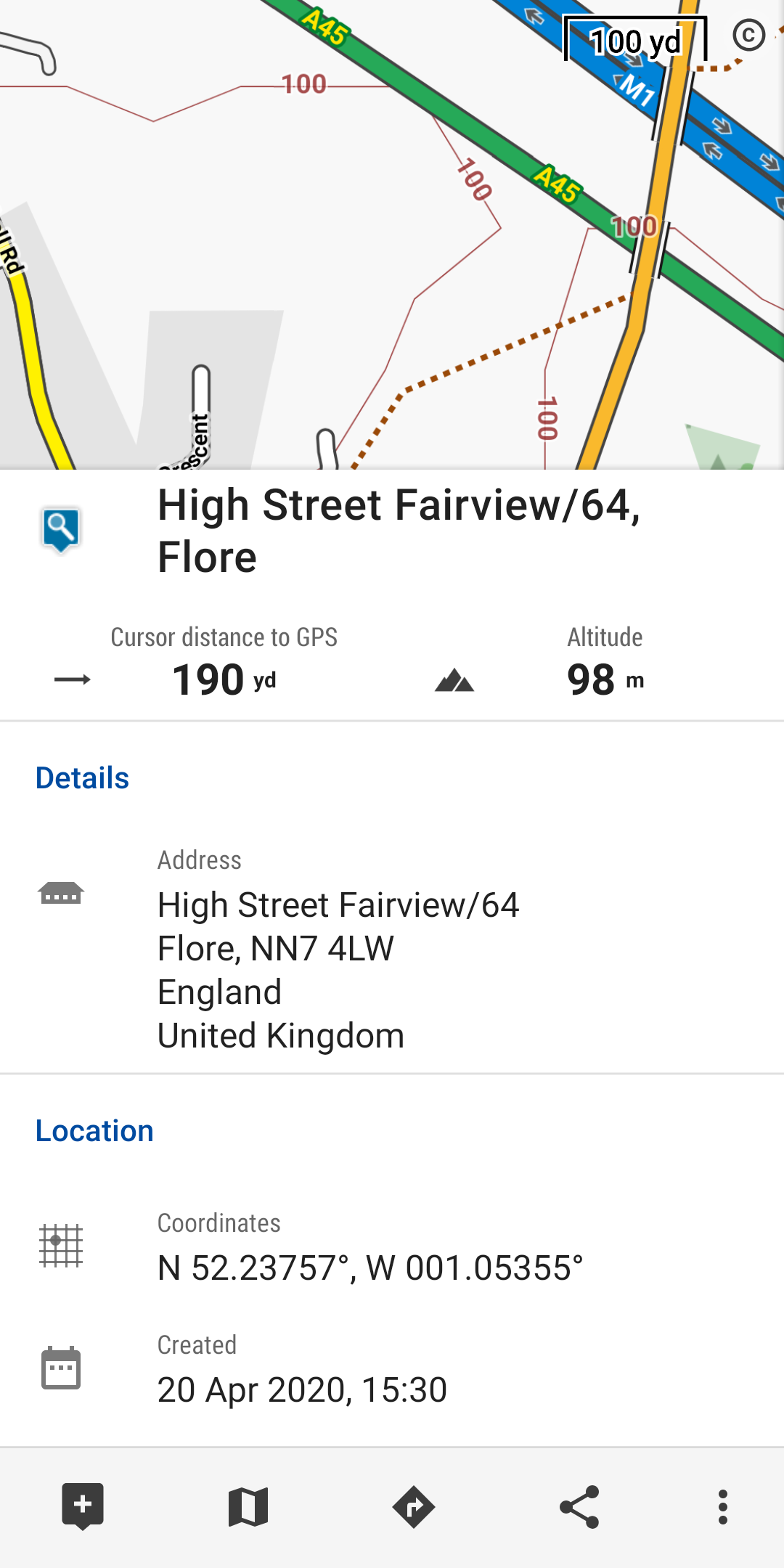Open map copyright info icon

pos(748,35)
